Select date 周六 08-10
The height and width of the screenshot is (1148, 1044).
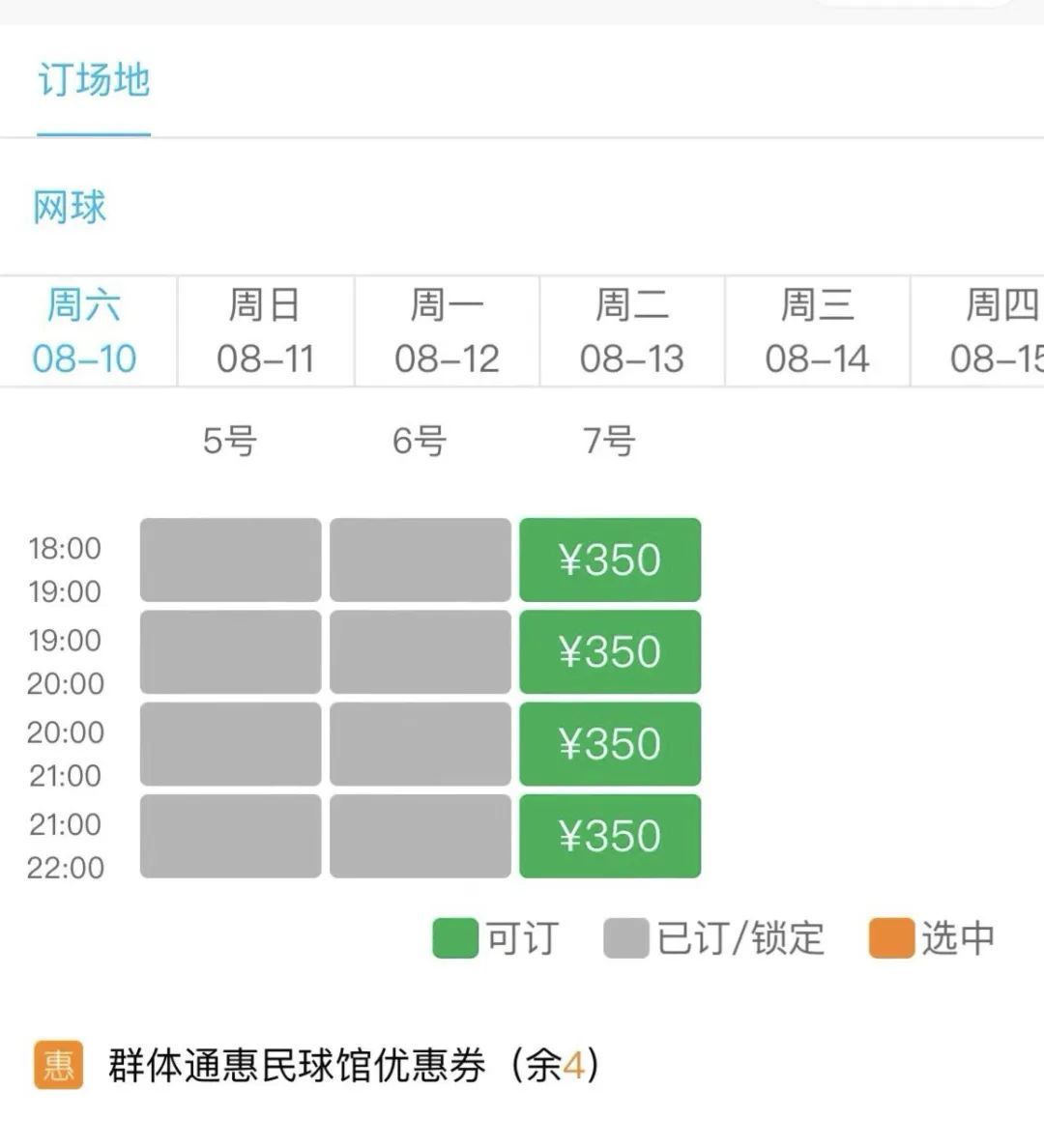pyautogui.click(x=85, y=331)
